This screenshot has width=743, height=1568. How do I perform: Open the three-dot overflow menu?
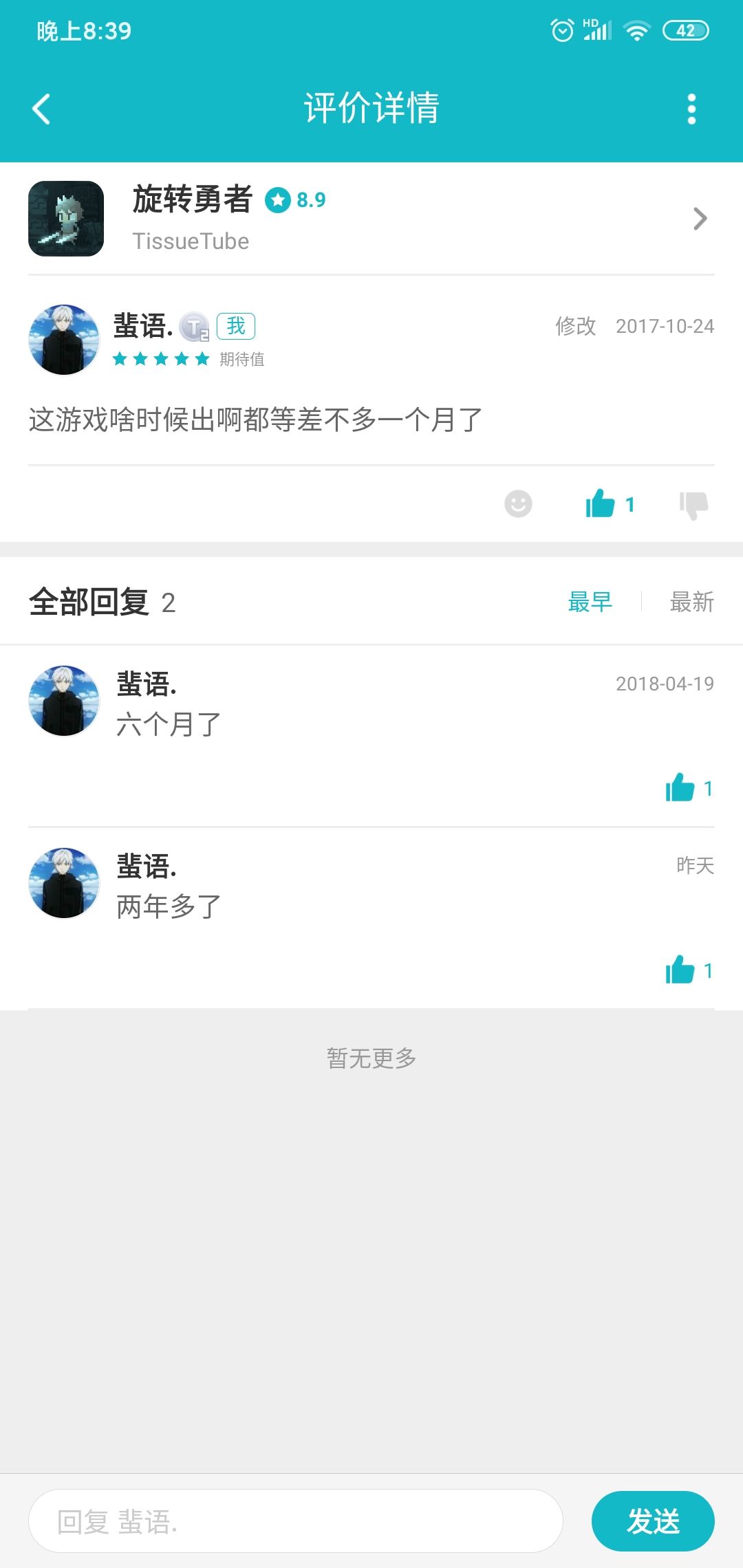(691, 109)
